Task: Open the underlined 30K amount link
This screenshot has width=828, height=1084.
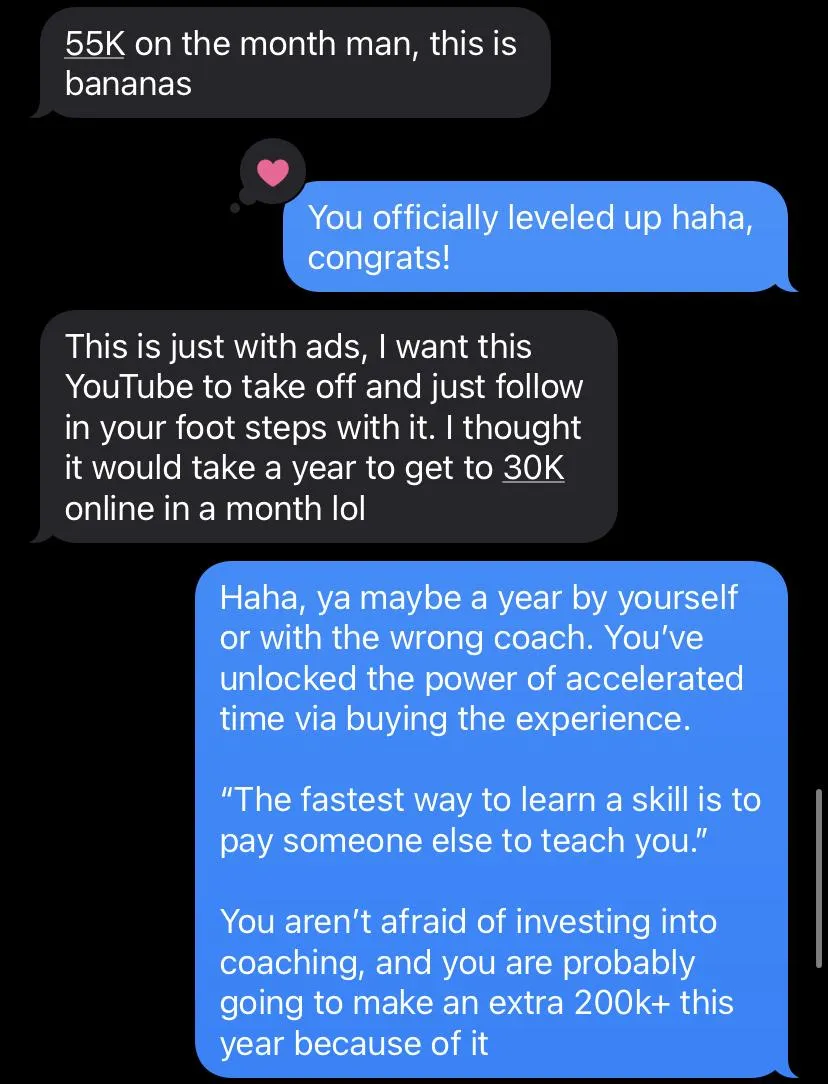Action: coord(533,467)
